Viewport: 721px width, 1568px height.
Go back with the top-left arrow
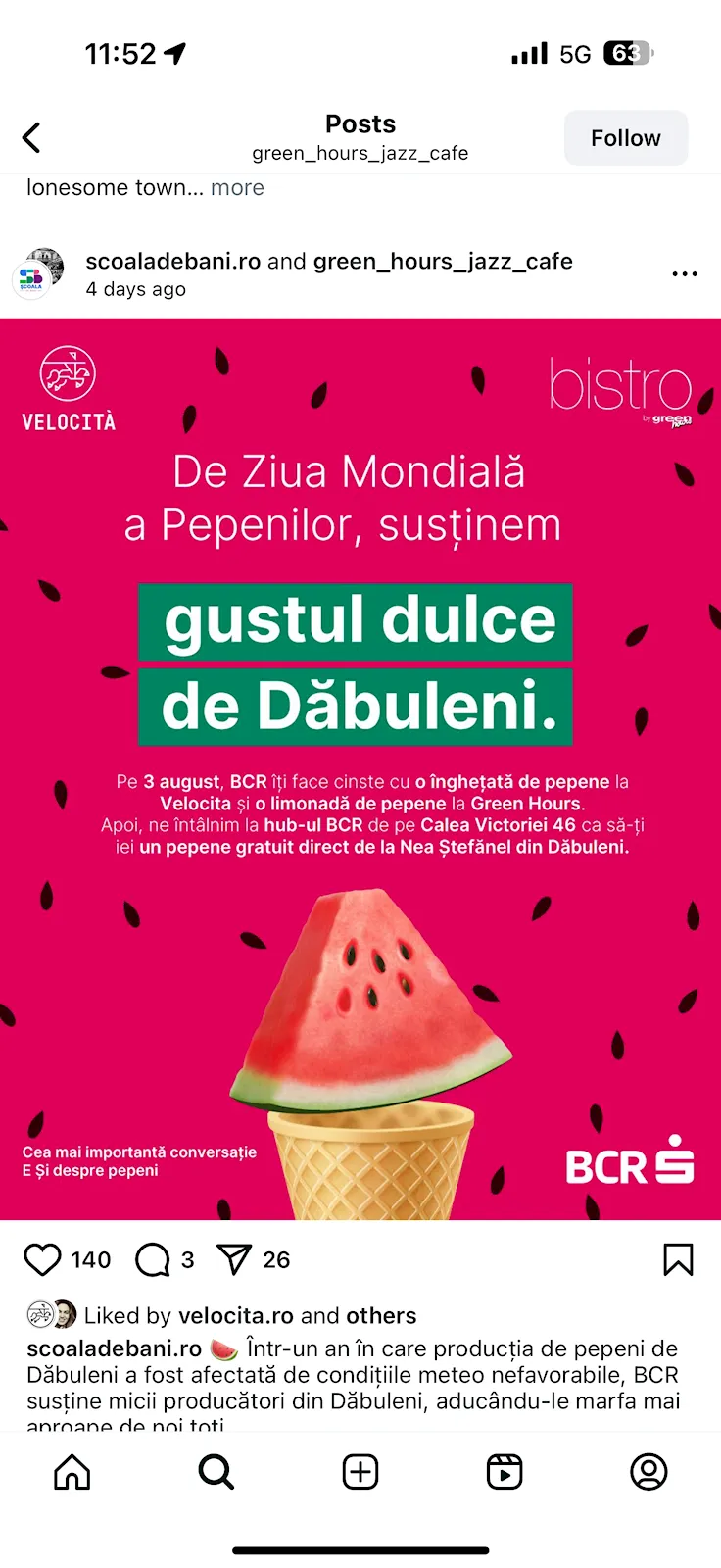tap(31, 138)
